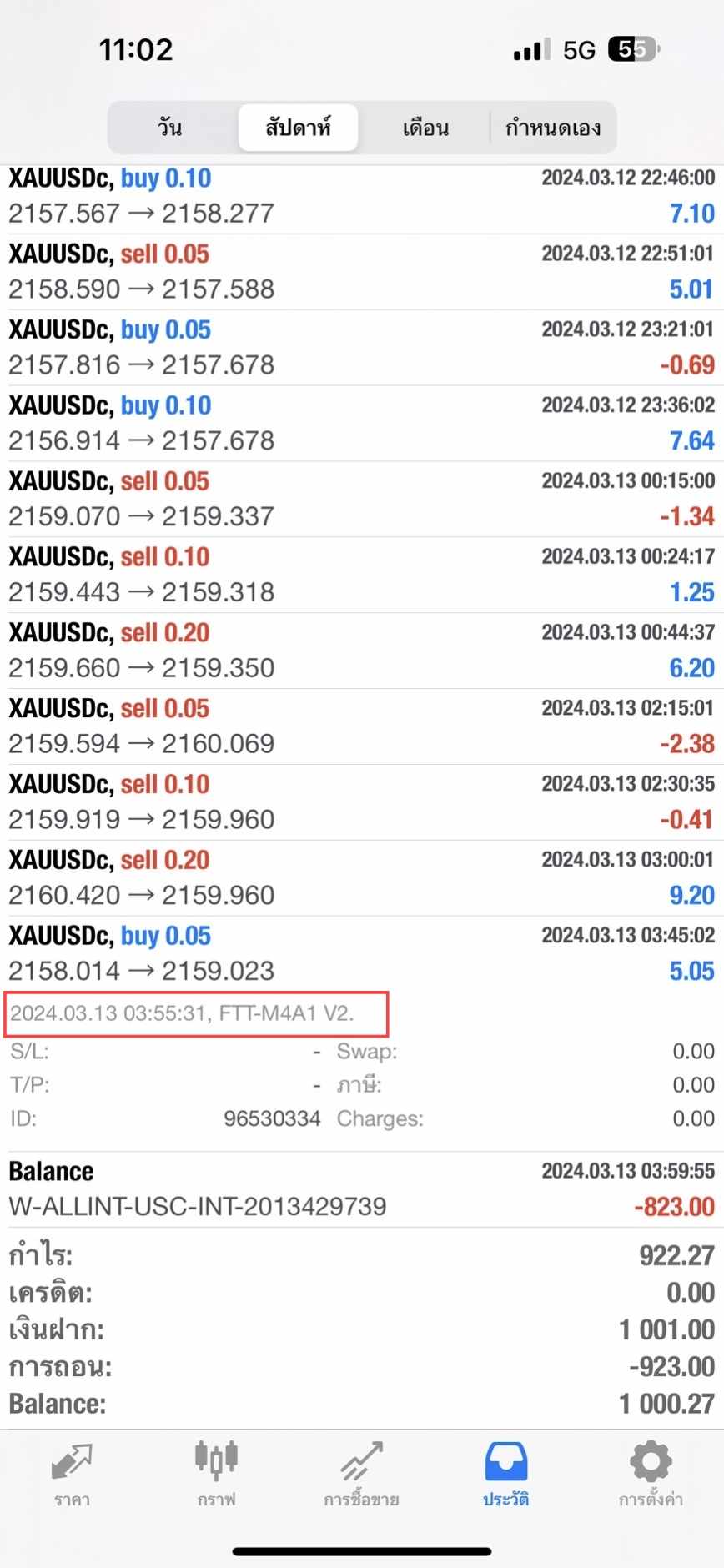Open the ราคา quotes tab
The width and height of the screenshot is (724, 1568).
pyautogui.click(x=72, y=1475)
